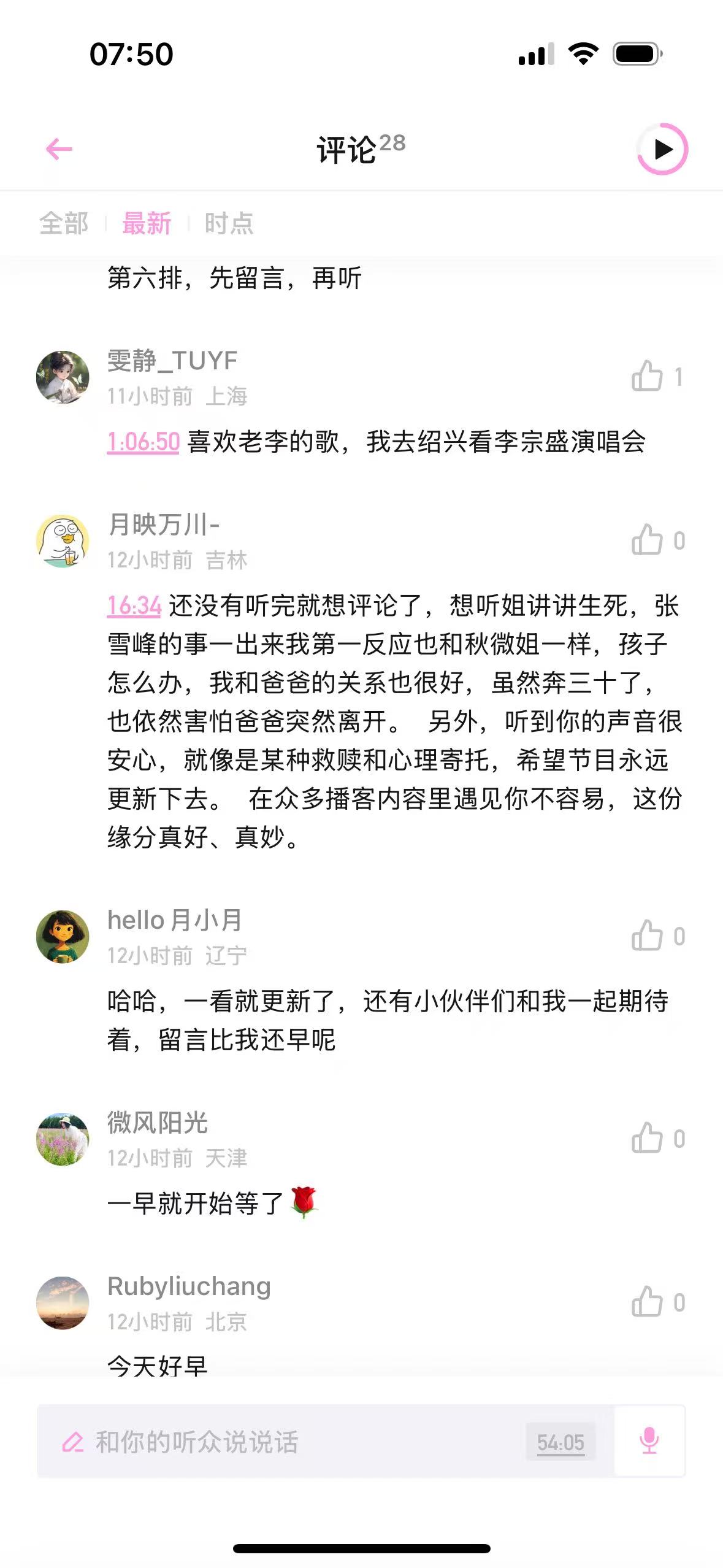Tap the 54:05 timestamp chip

560,1442
